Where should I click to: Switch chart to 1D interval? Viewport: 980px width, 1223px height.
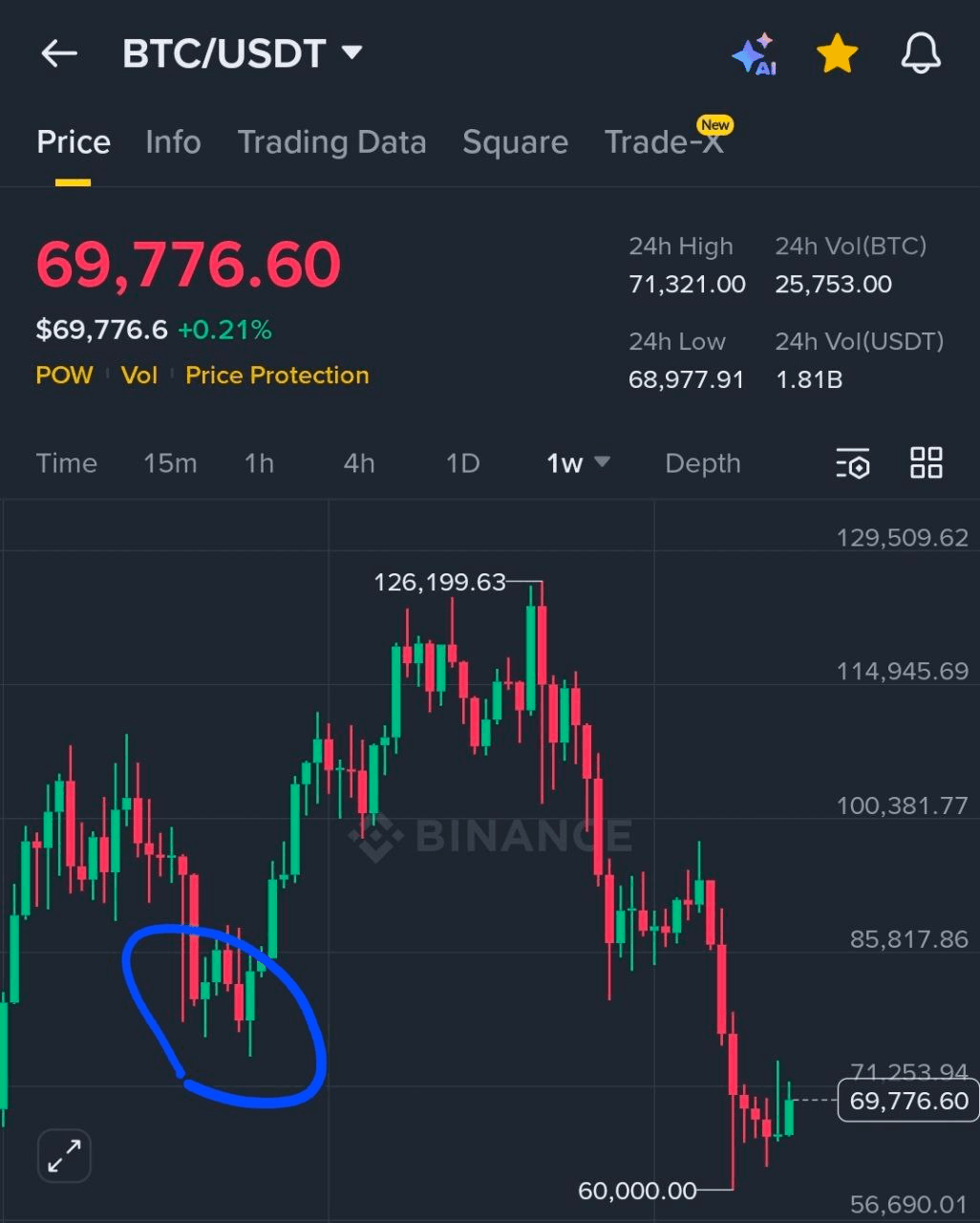pyautogui.click(x=462, y=463)
